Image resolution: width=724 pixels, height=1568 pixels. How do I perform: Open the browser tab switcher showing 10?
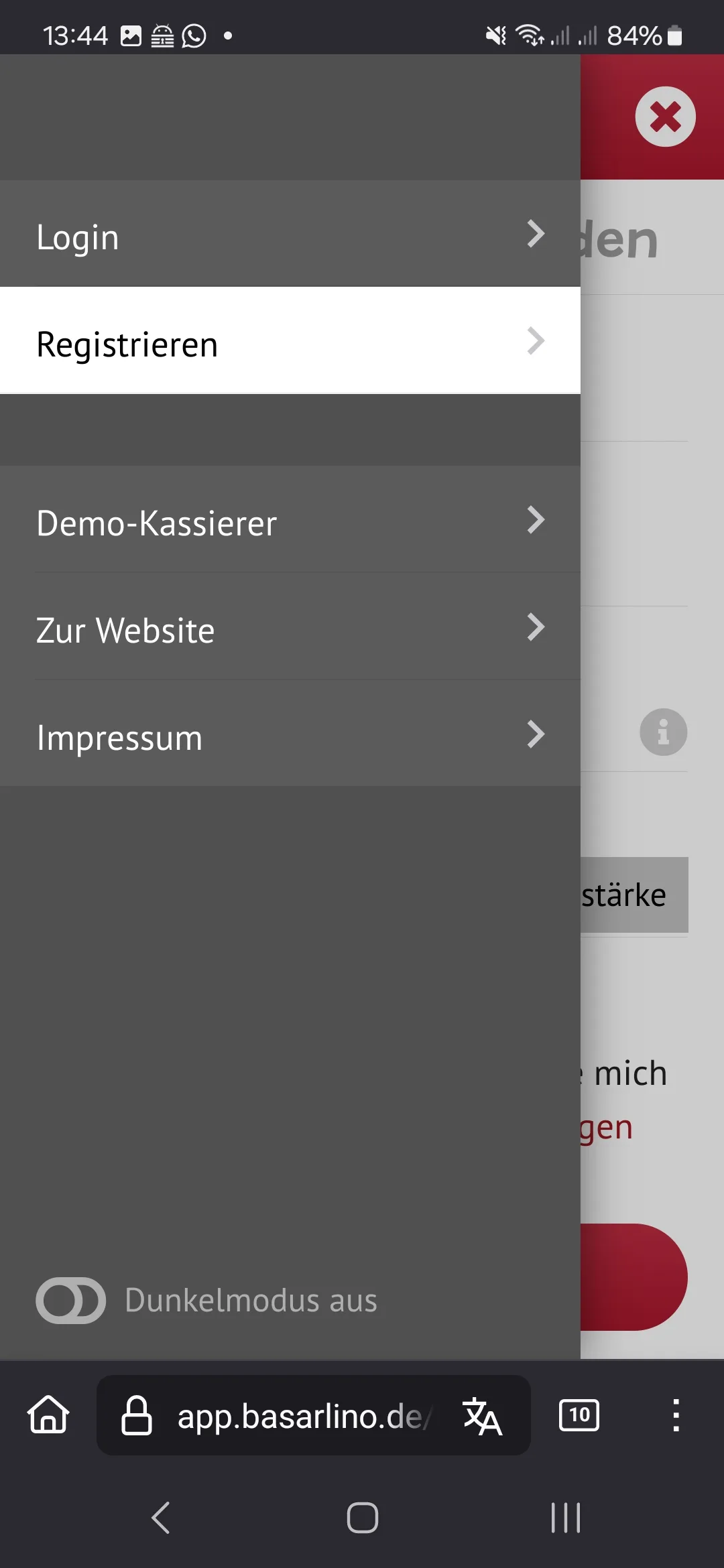pos(579,1415)
